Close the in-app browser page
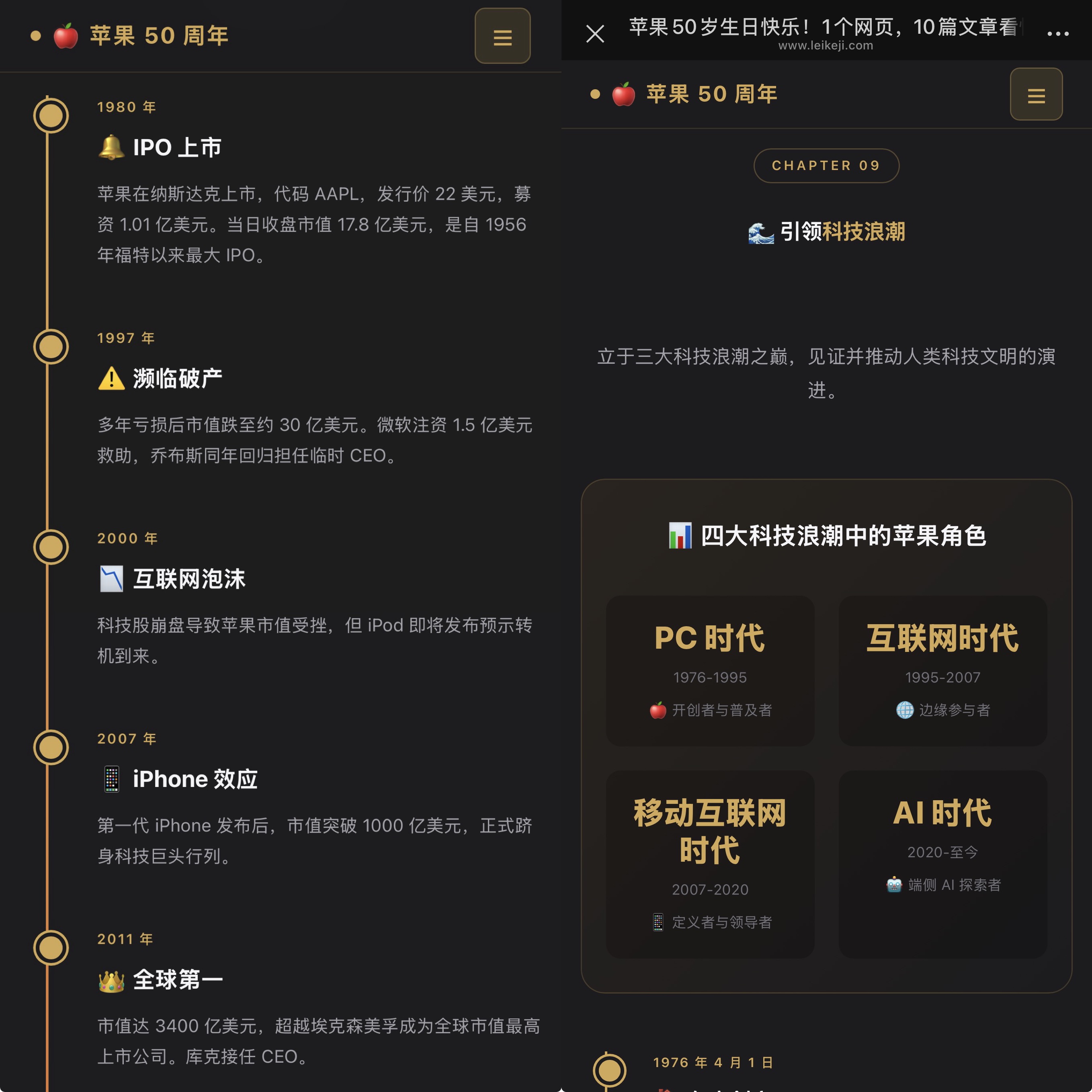Viewport: 1092px width, 1092px height. (595, 34)
